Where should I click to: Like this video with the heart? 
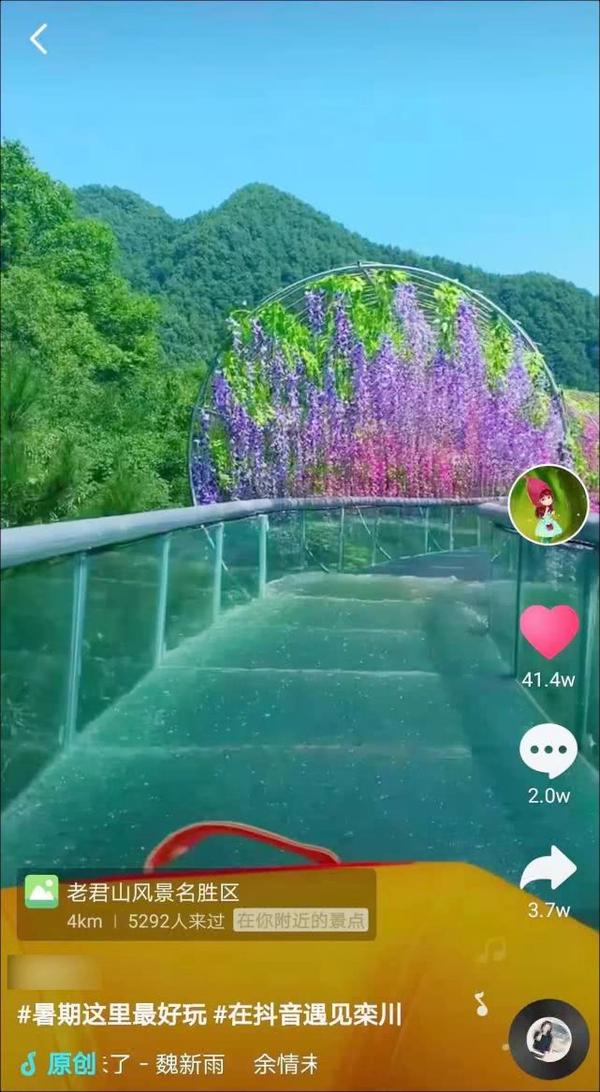(x=549, y=632)
